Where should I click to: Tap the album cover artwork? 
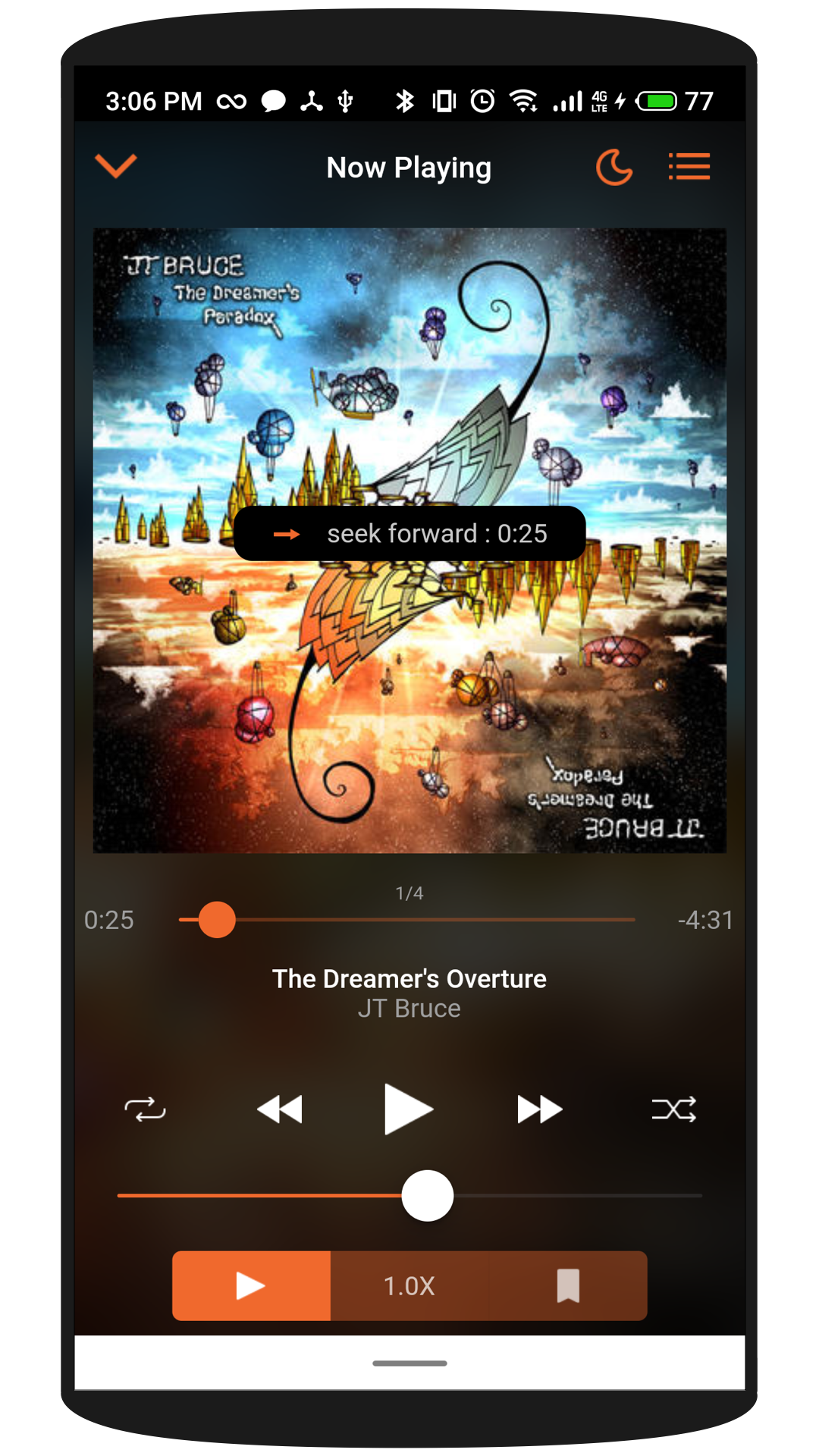point(409,541)
